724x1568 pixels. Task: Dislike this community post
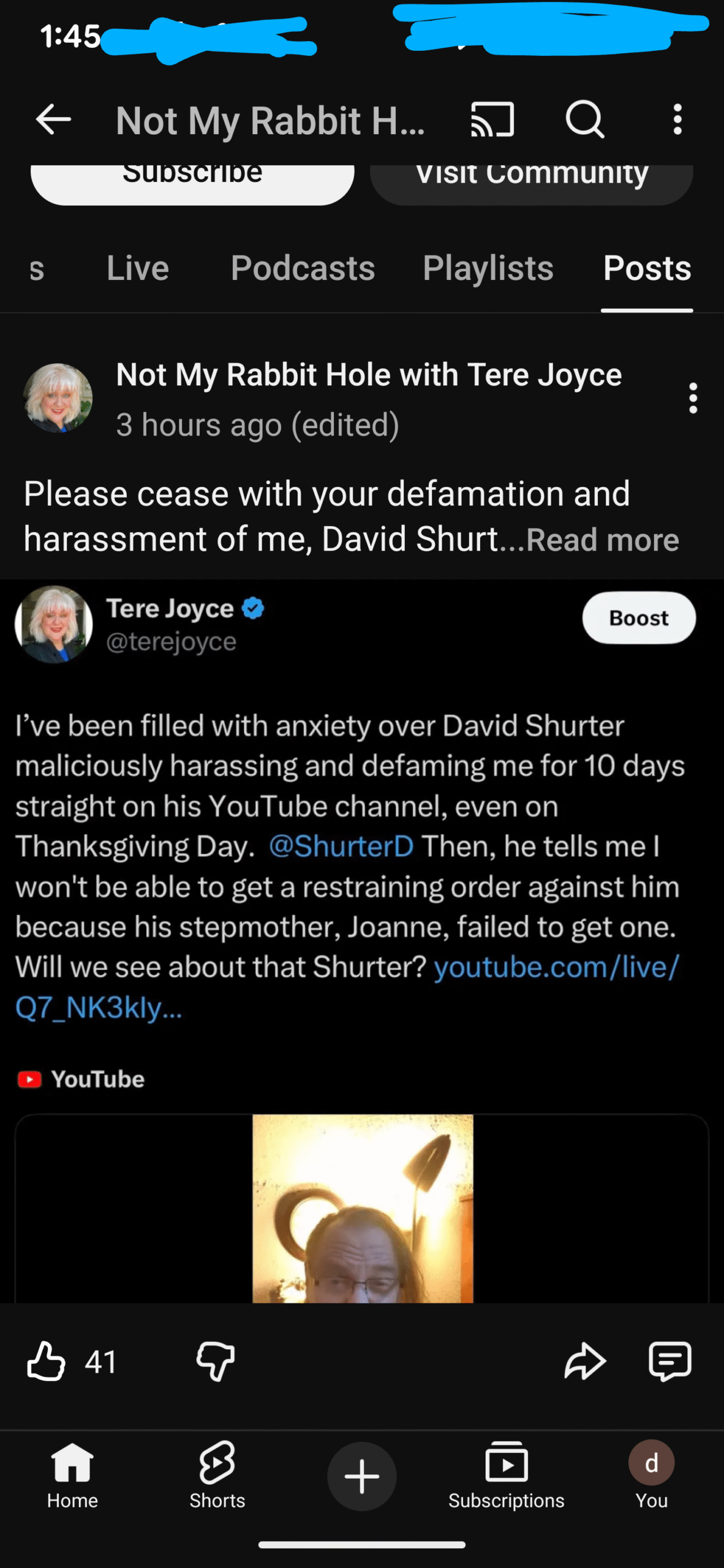click(x=216, y=1362)
